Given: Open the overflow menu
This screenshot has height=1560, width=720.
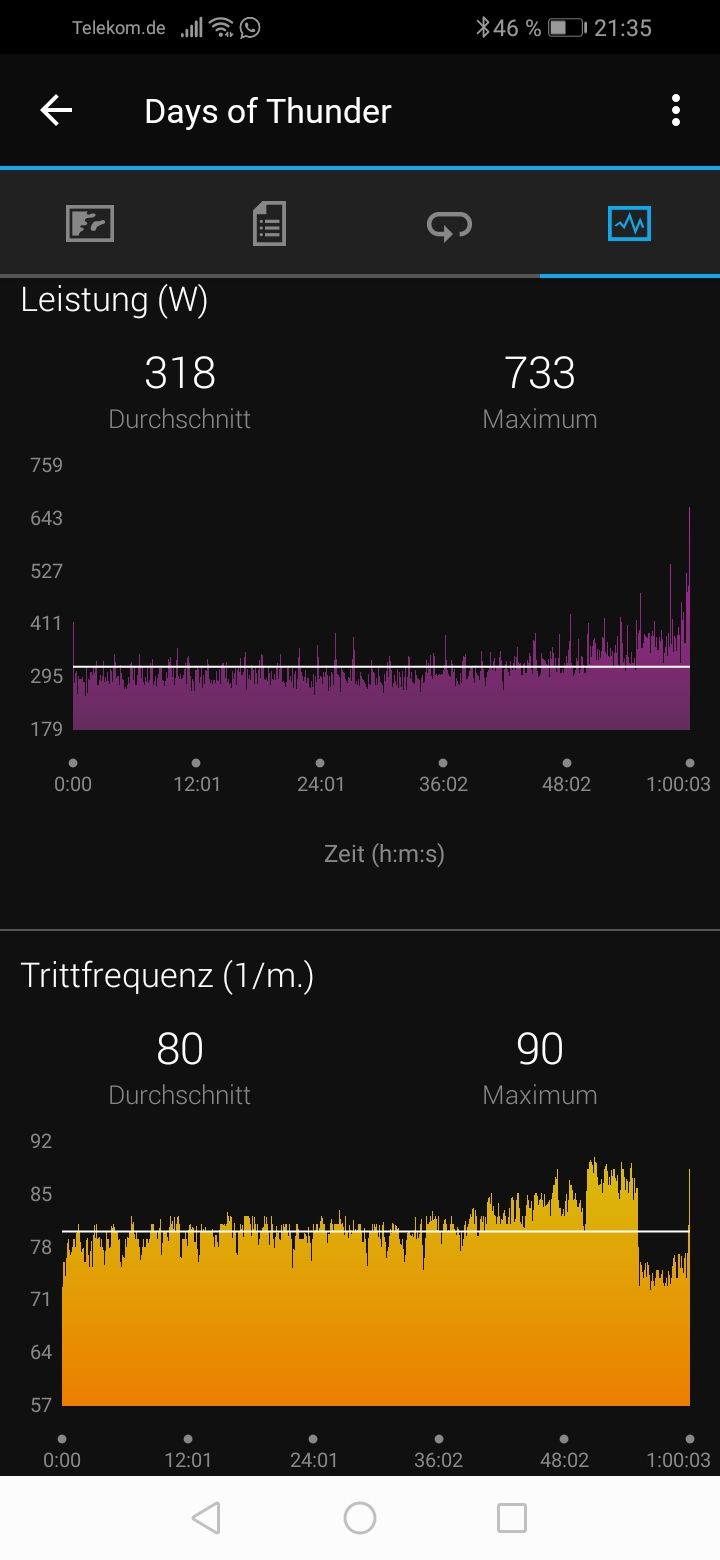Looking at the screenshot, I should tap(676, 110).
